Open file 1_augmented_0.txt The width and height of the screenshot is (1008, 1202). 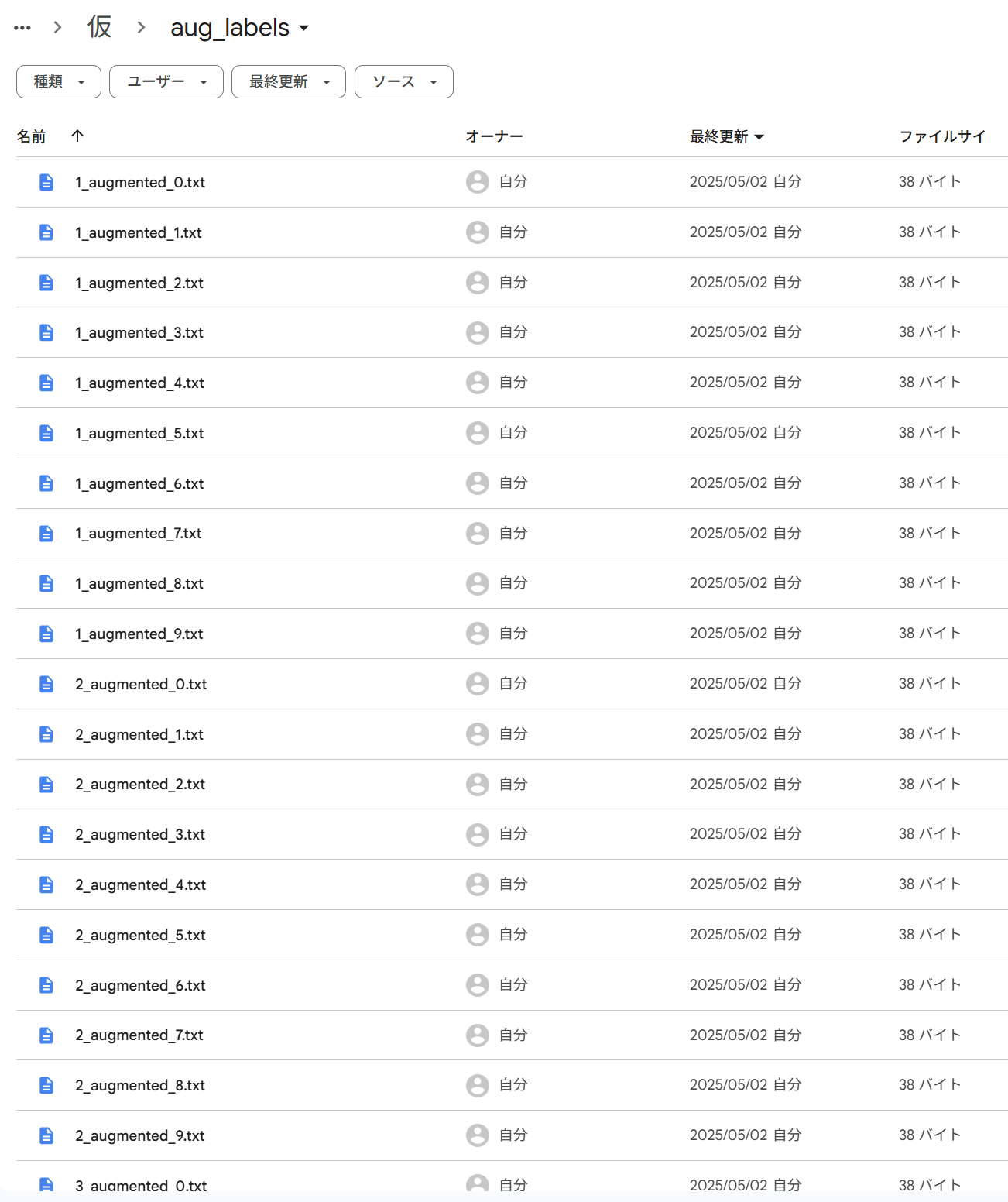click(140, 183)
